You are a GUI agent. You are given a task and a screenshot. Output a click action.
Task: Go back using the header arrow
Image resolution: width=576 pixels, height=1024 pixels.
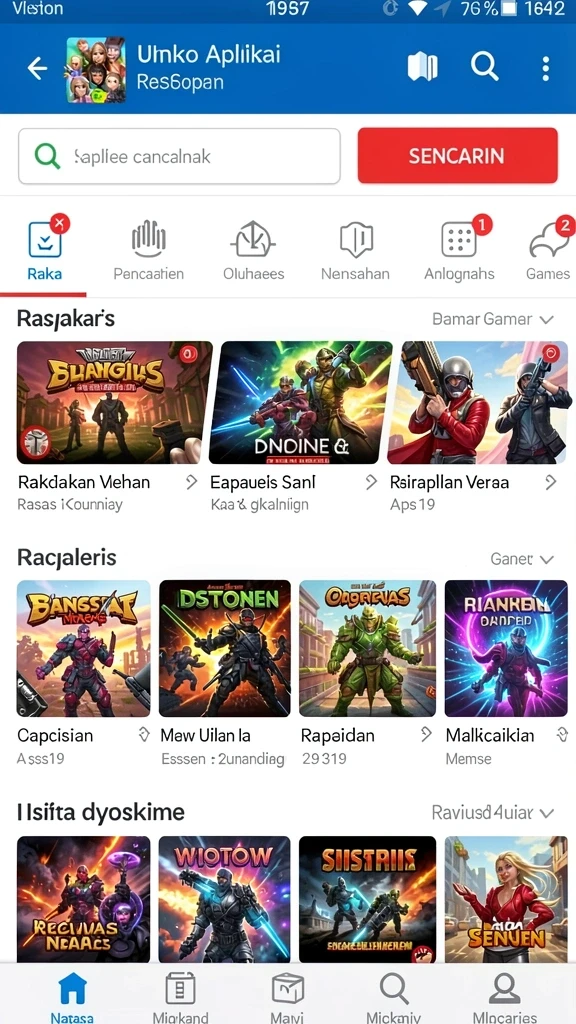coord(37,68)
